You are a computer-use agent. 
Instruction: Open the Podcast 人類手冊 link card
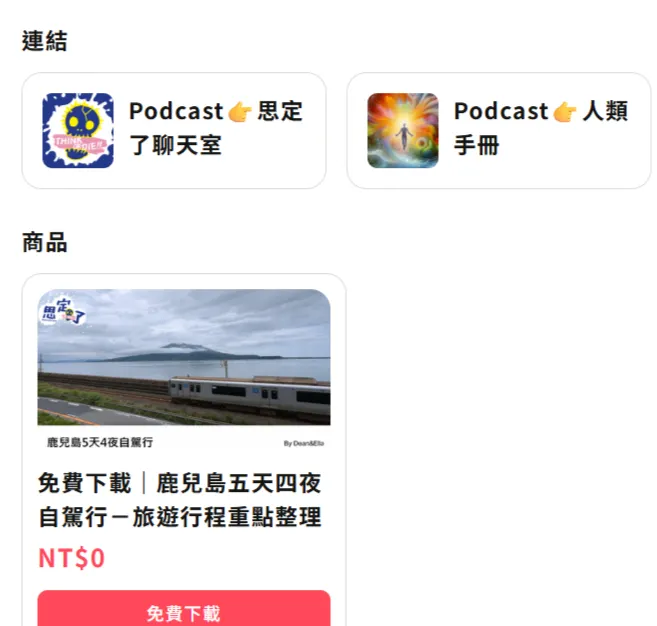pyautogui.click(x=498, y=130)
